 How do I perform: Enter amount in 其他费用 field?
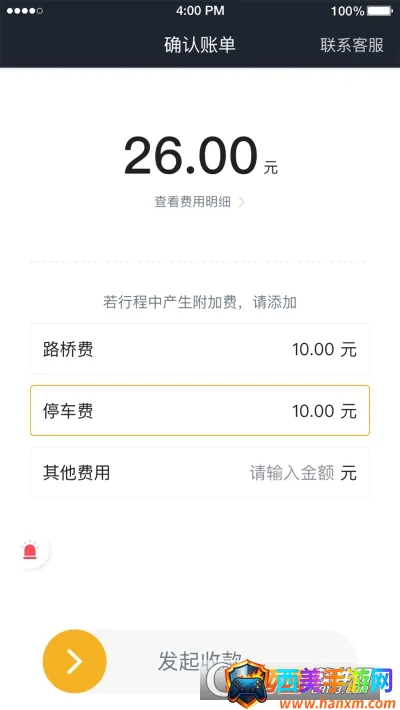200,472
